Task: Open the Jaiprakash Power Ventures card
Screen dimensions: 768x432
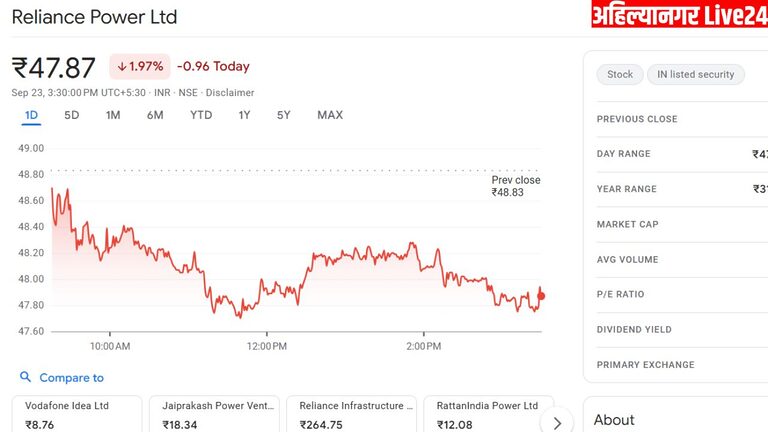Action: click(212, 414)
